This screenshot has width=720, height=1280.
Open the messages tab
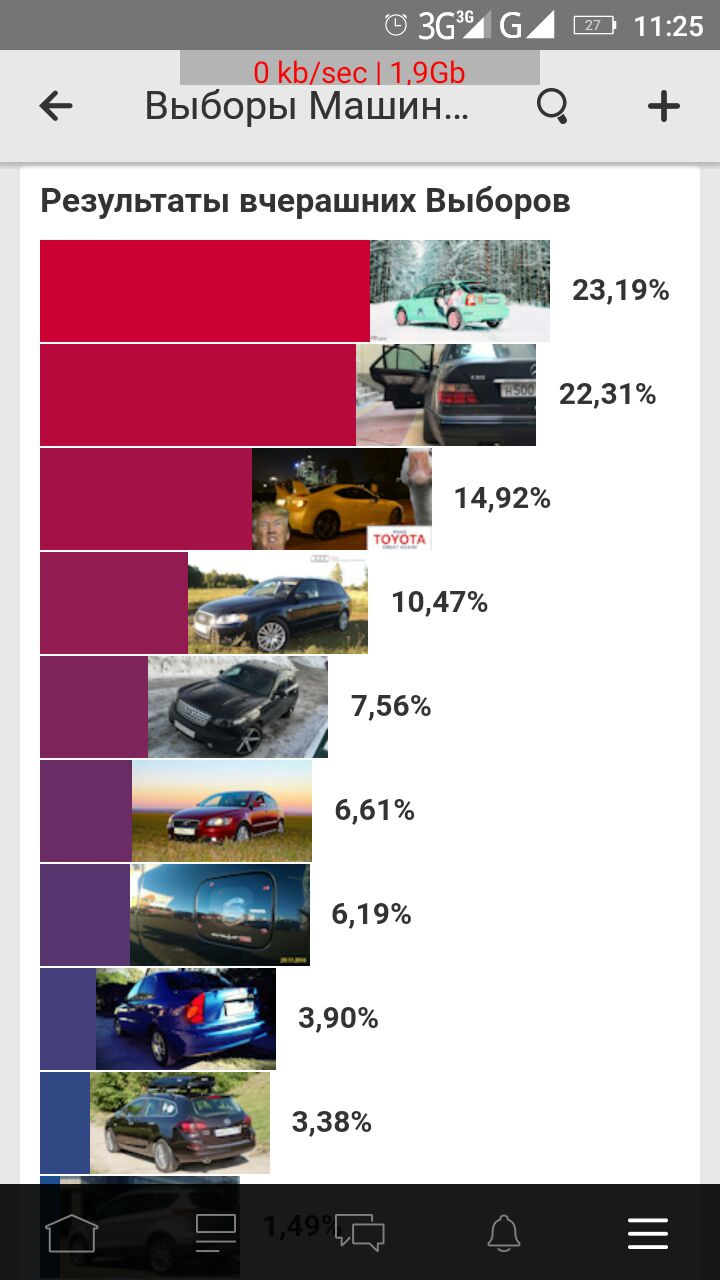pos(359,1232)
